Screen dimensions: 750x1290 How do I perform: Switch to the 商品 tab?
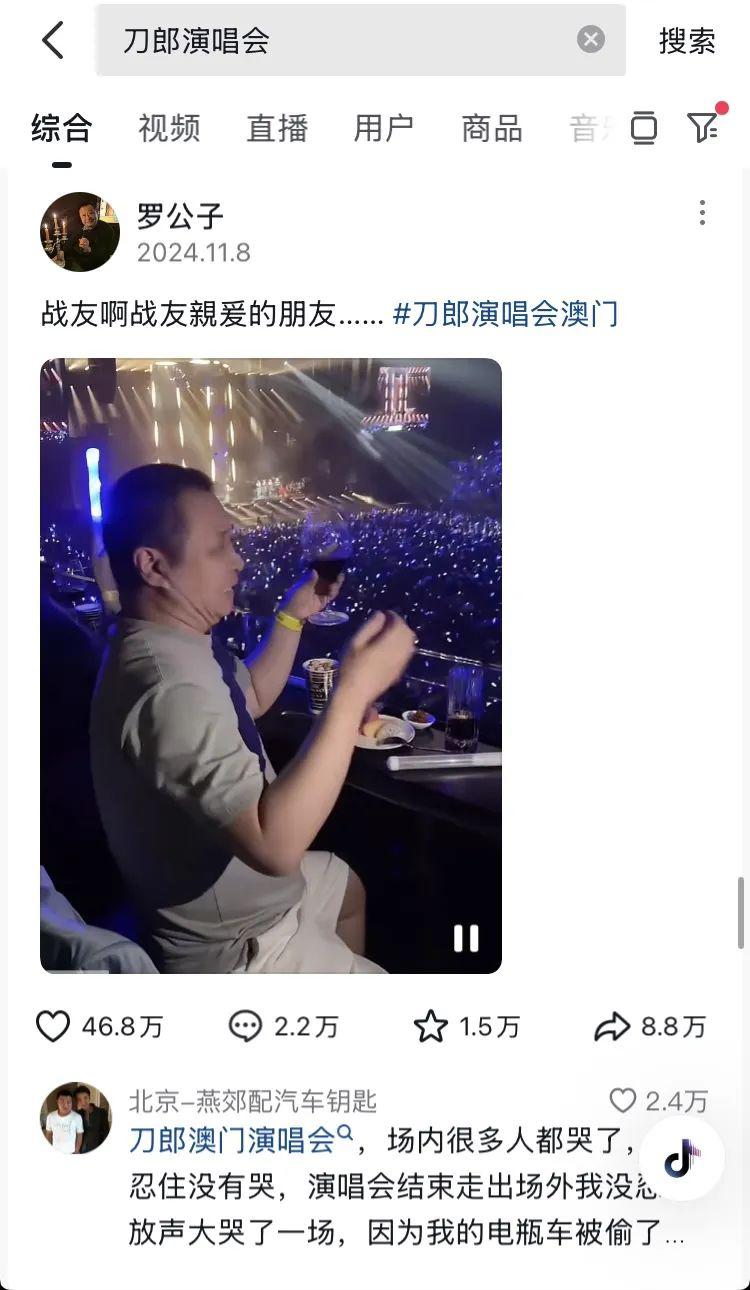[492, 128]
